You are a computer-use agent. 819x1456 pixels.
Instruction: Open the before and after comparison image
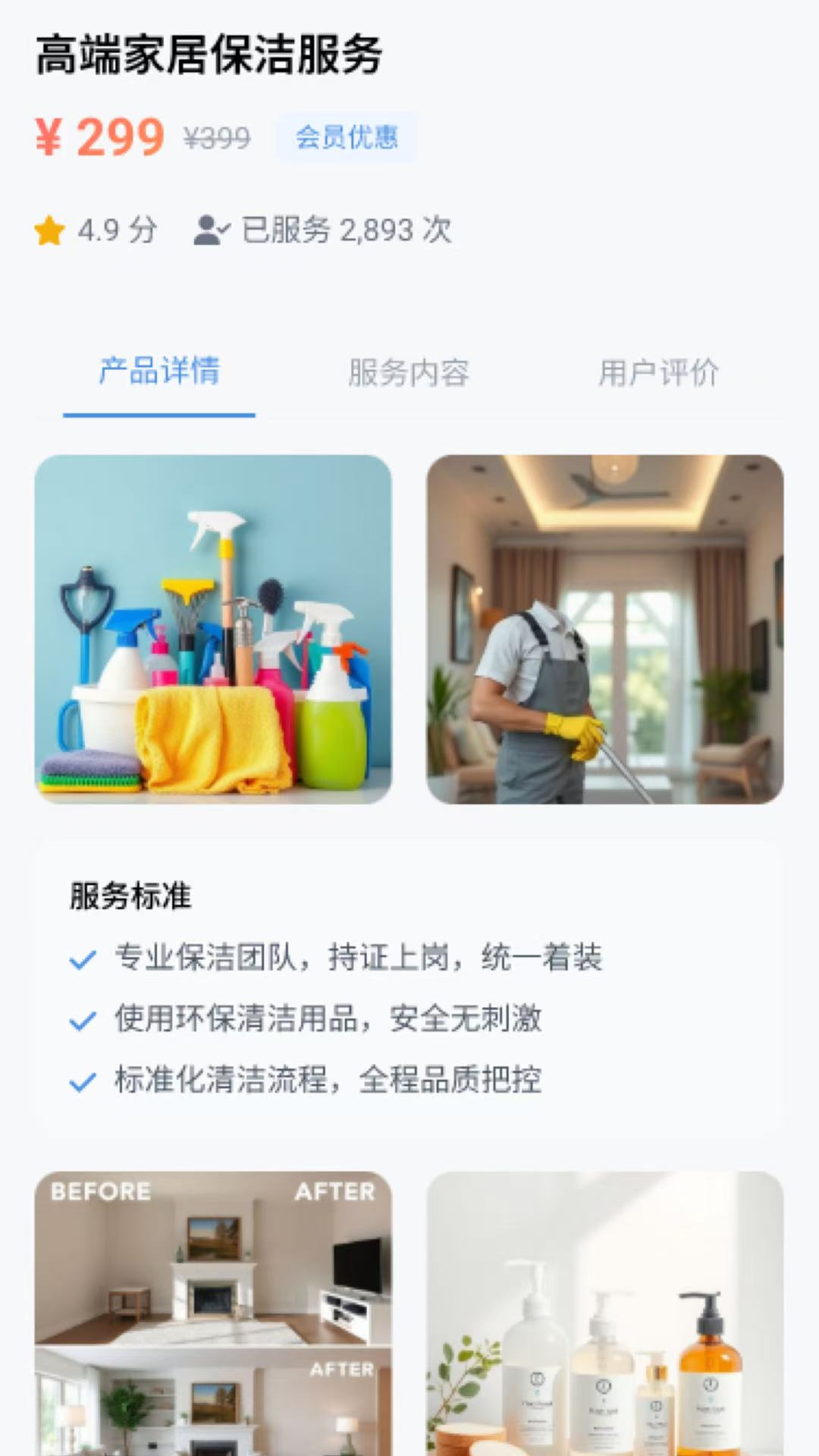(x=213, y=1312)
